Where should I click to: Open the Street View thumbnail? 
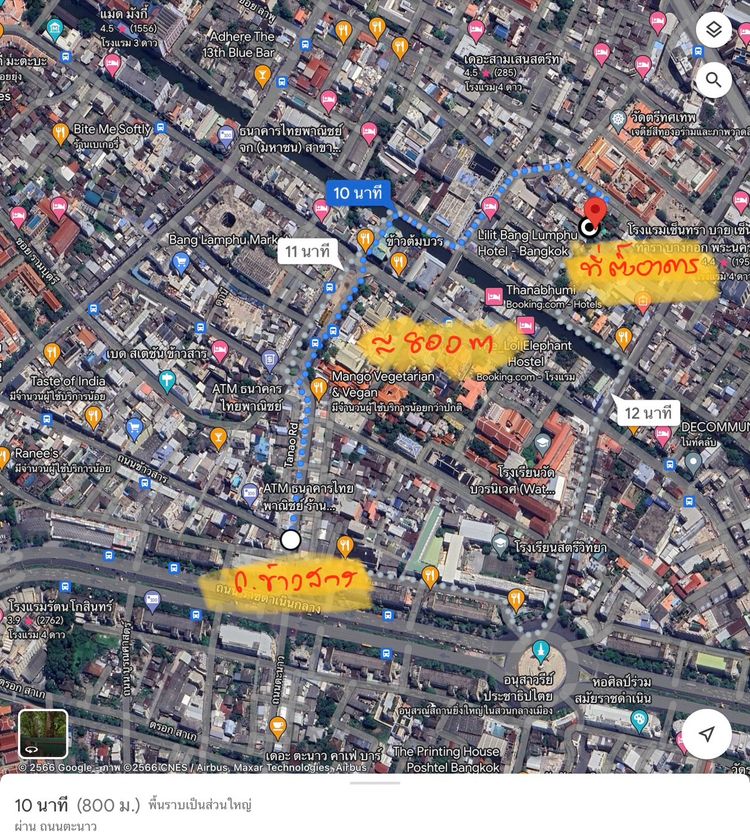click(43, 734)
